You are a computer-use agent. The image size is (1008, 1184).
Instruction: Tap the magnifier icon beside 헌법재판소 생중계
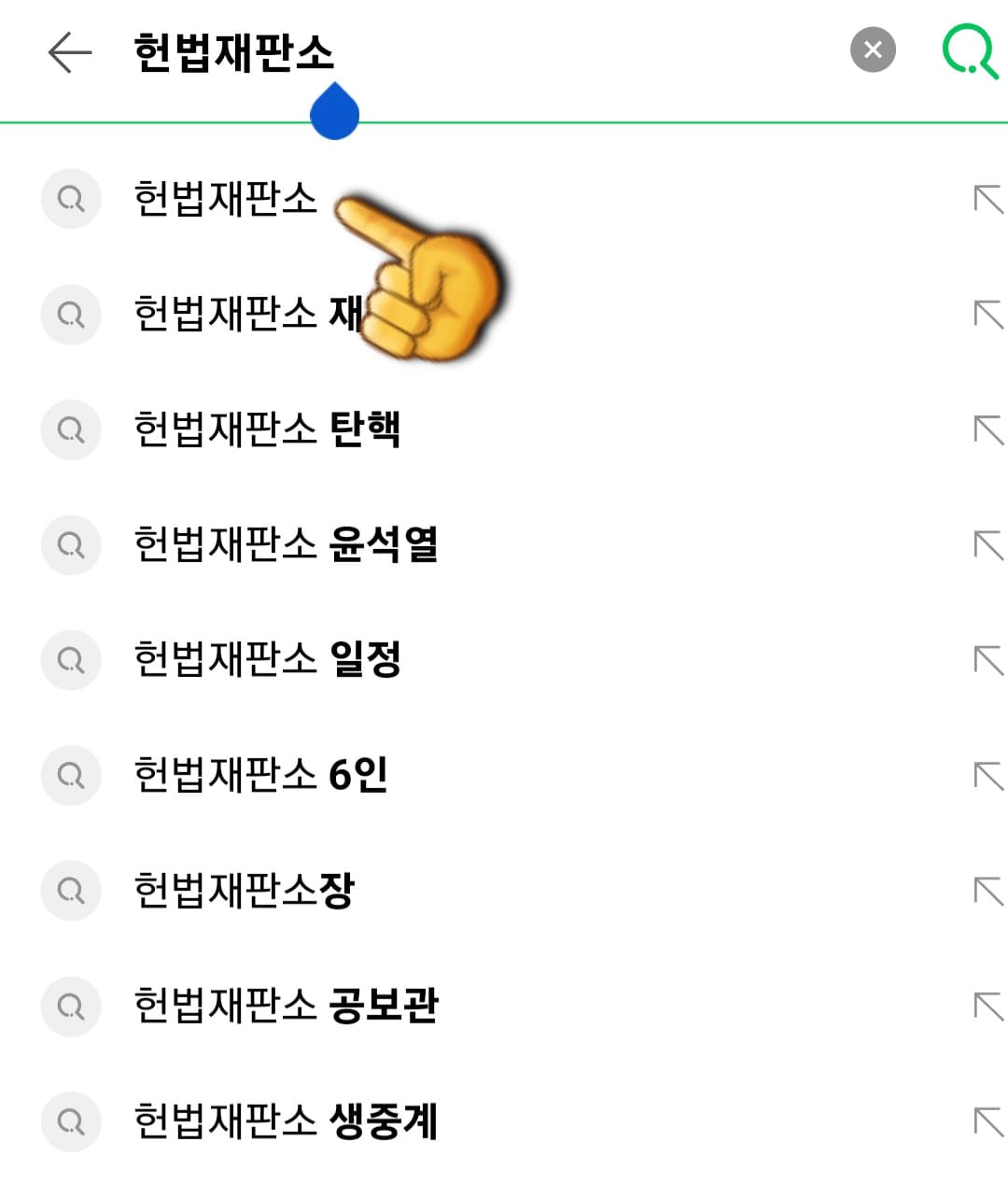(x=70, y=1122)
